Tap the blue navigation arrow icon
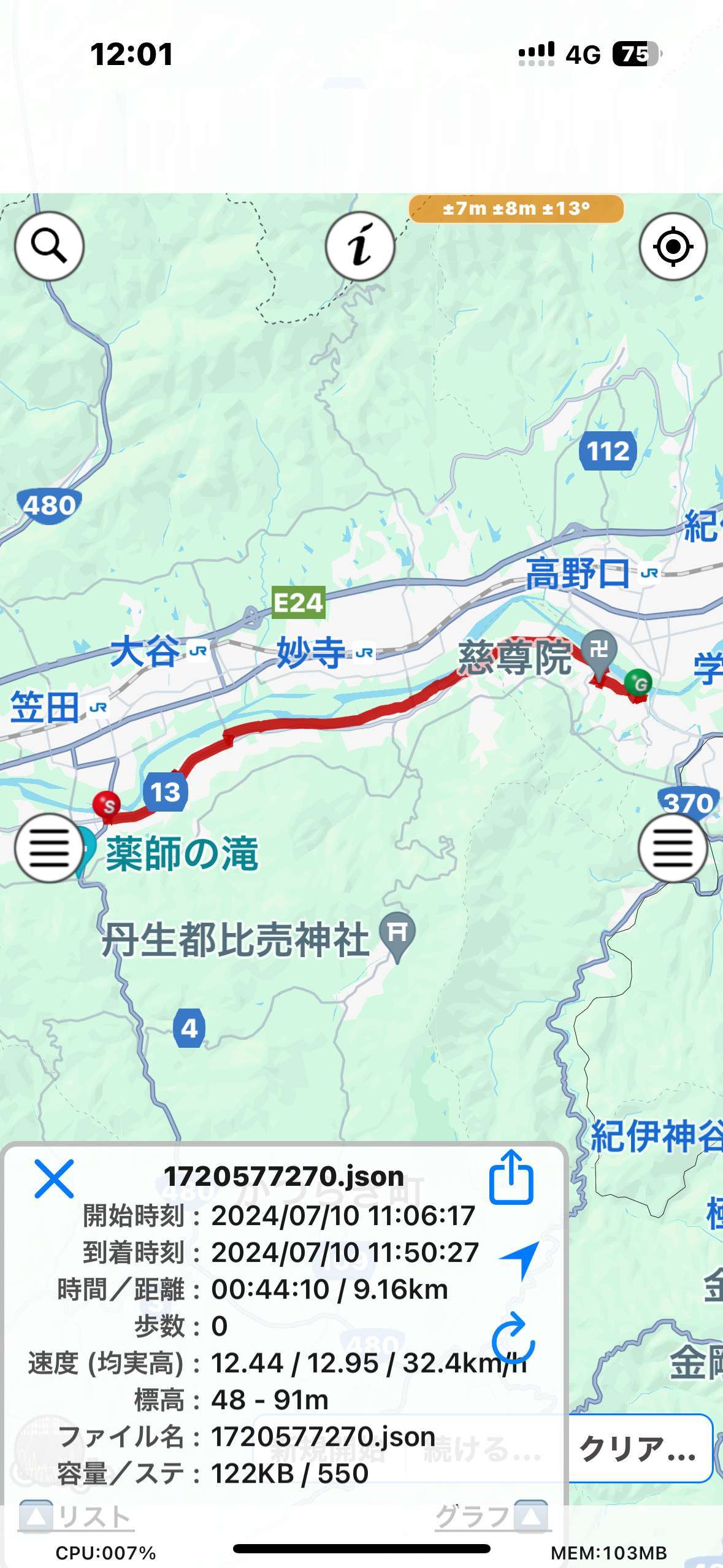This screenshot has width=723, height=1568. pyautogui.click(x=520, y=1259)
